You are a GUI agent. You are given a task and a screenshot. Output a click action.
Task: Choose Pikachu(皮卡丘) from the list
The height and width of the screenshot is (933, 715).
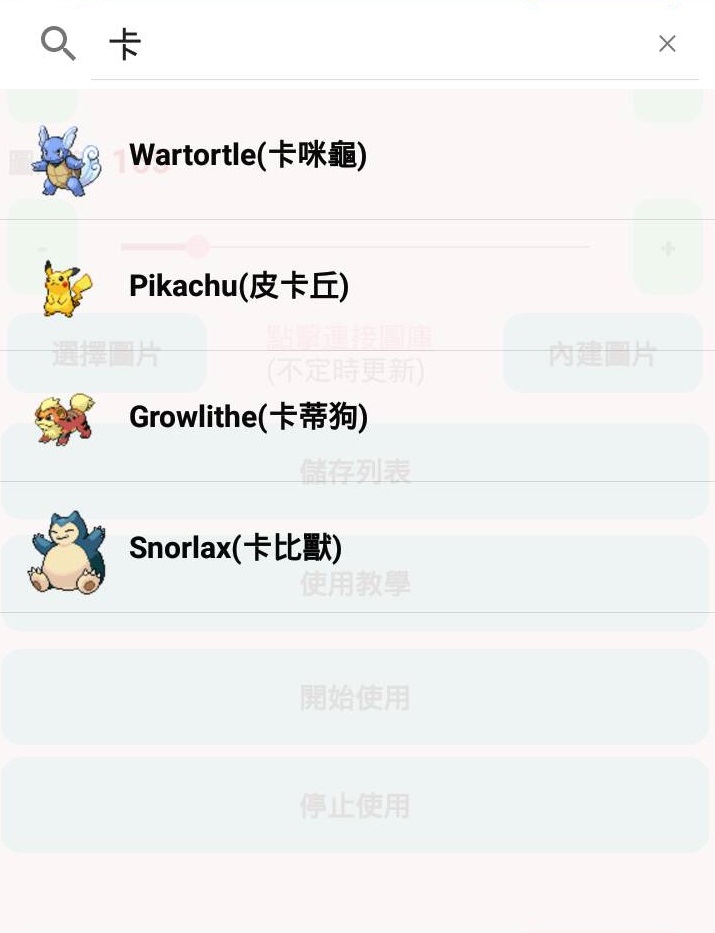click(239, 286)
